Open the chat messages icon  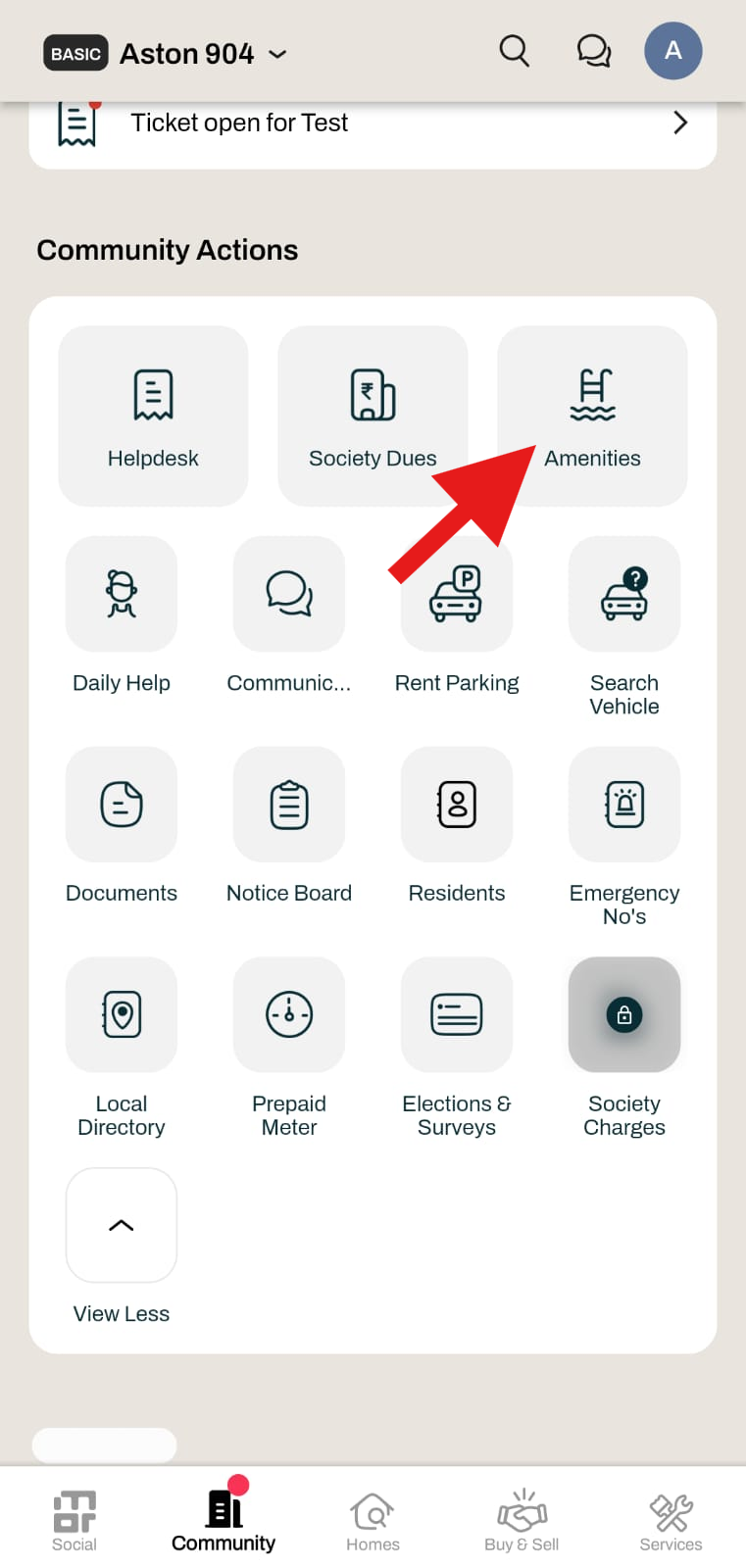(593, 51)
